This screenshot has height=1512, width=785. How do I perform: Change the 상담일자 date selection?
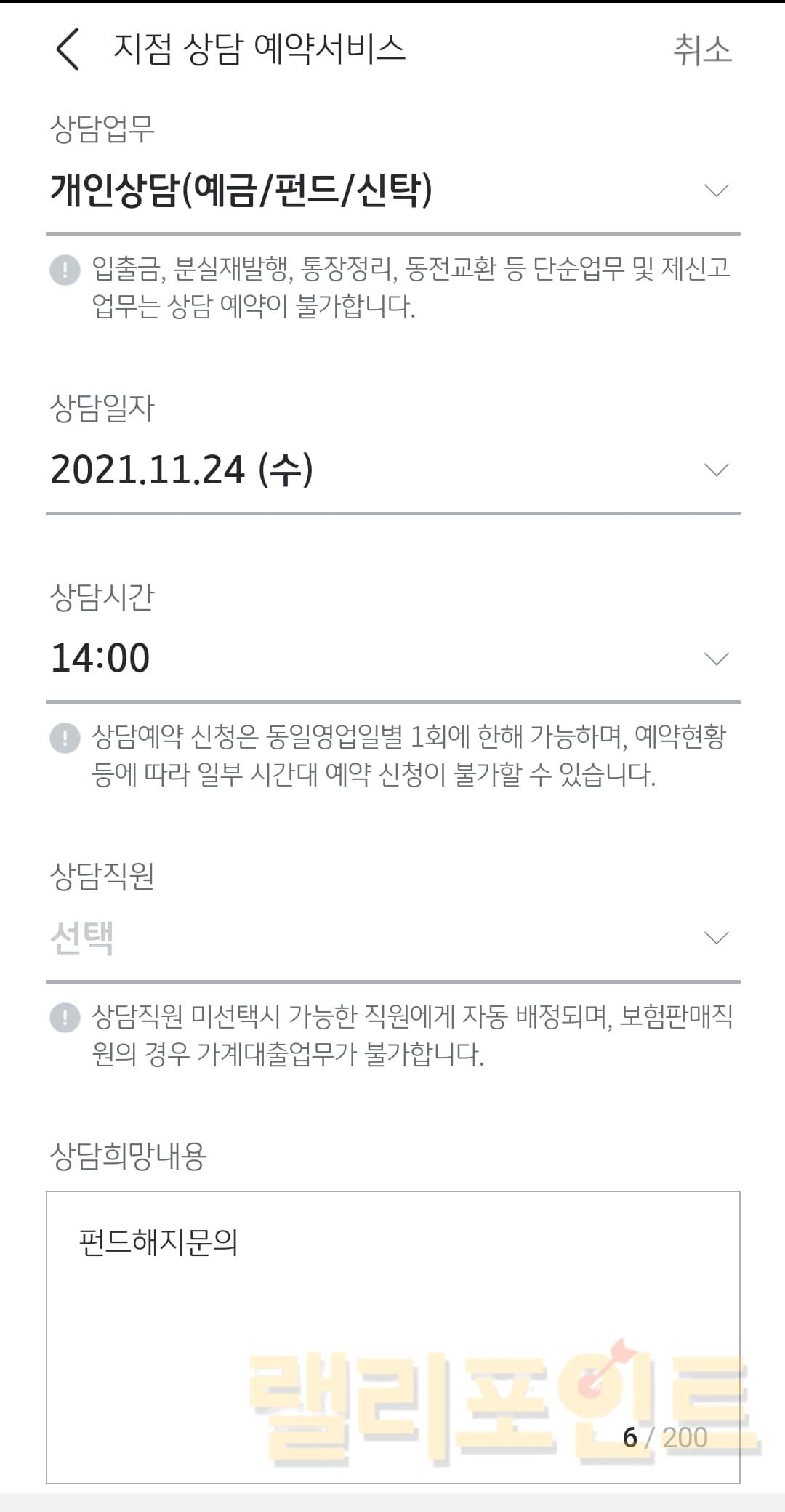pyautogui.click(x=392, y=470)
